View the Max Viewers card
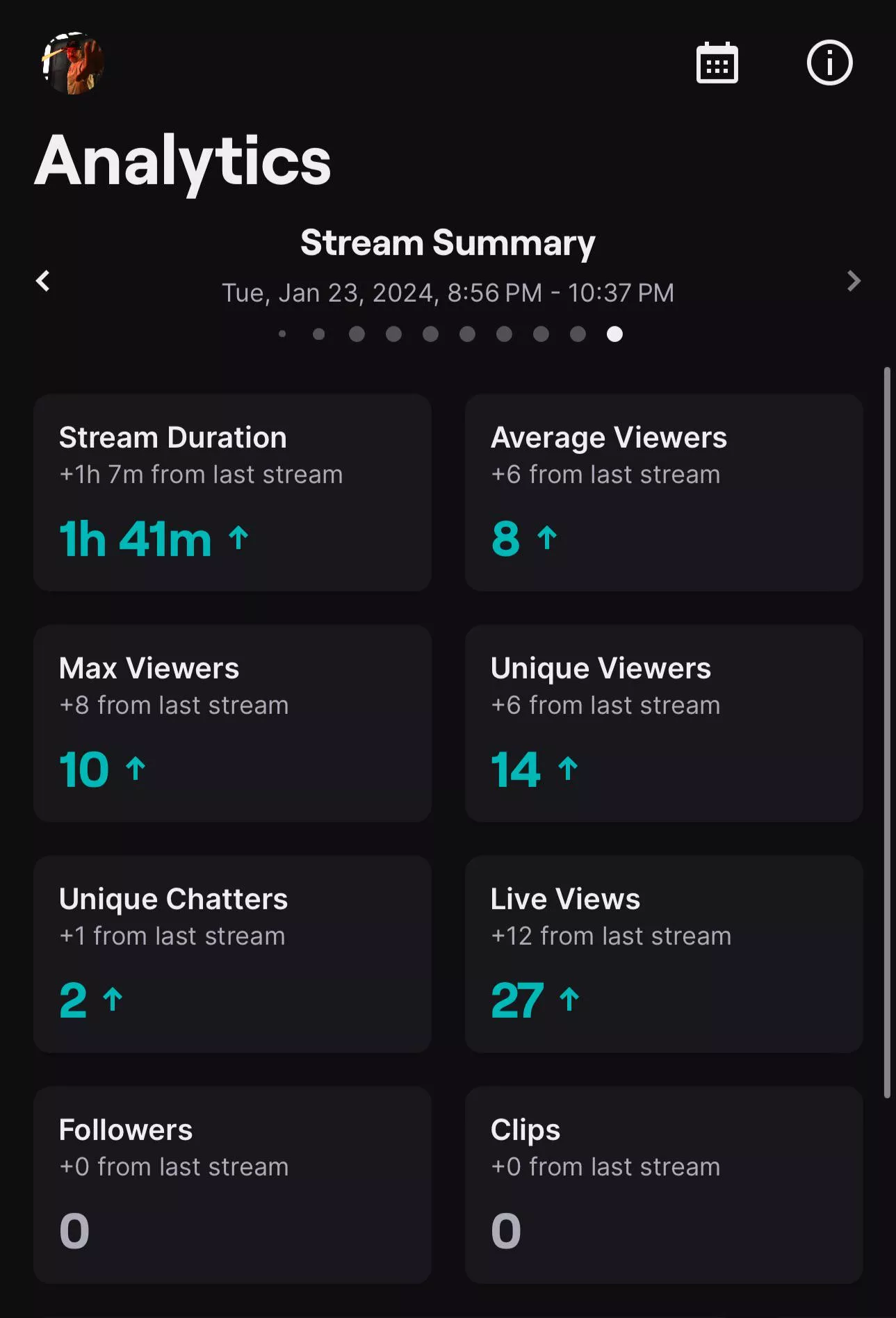The height and width of the screenshot is (1318, 896). 232,723
